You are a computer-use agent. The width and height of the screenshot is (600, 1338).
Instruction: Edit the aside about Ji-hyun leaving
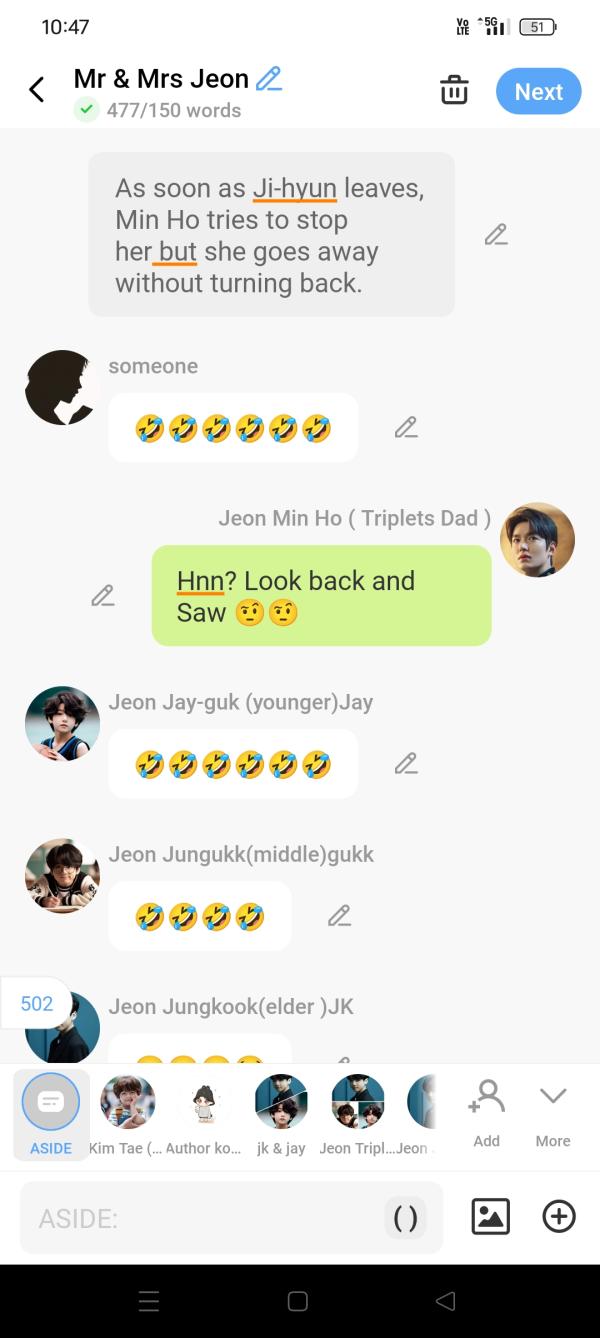tap(496, 235)
